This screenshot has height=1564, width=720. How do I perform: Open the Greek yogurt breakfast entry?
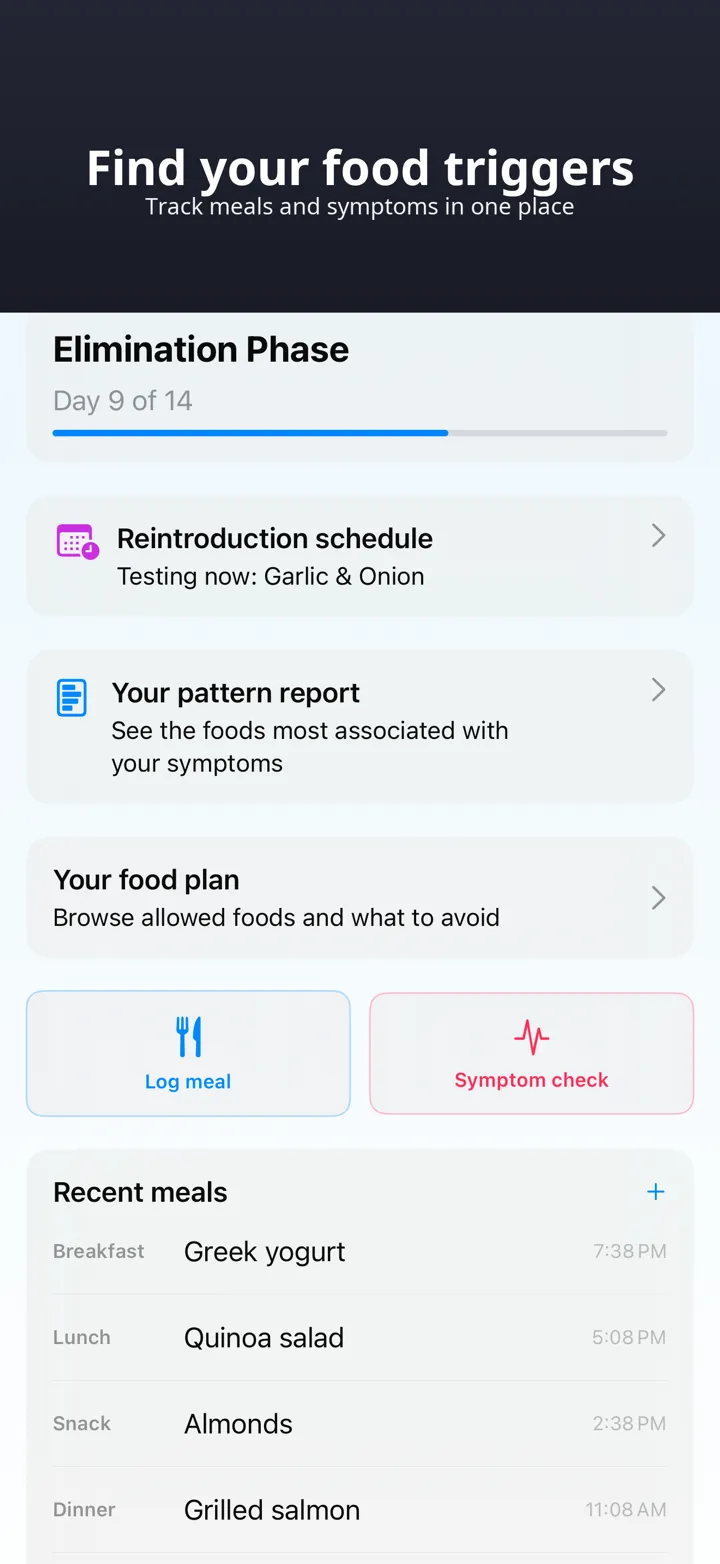360,1251
